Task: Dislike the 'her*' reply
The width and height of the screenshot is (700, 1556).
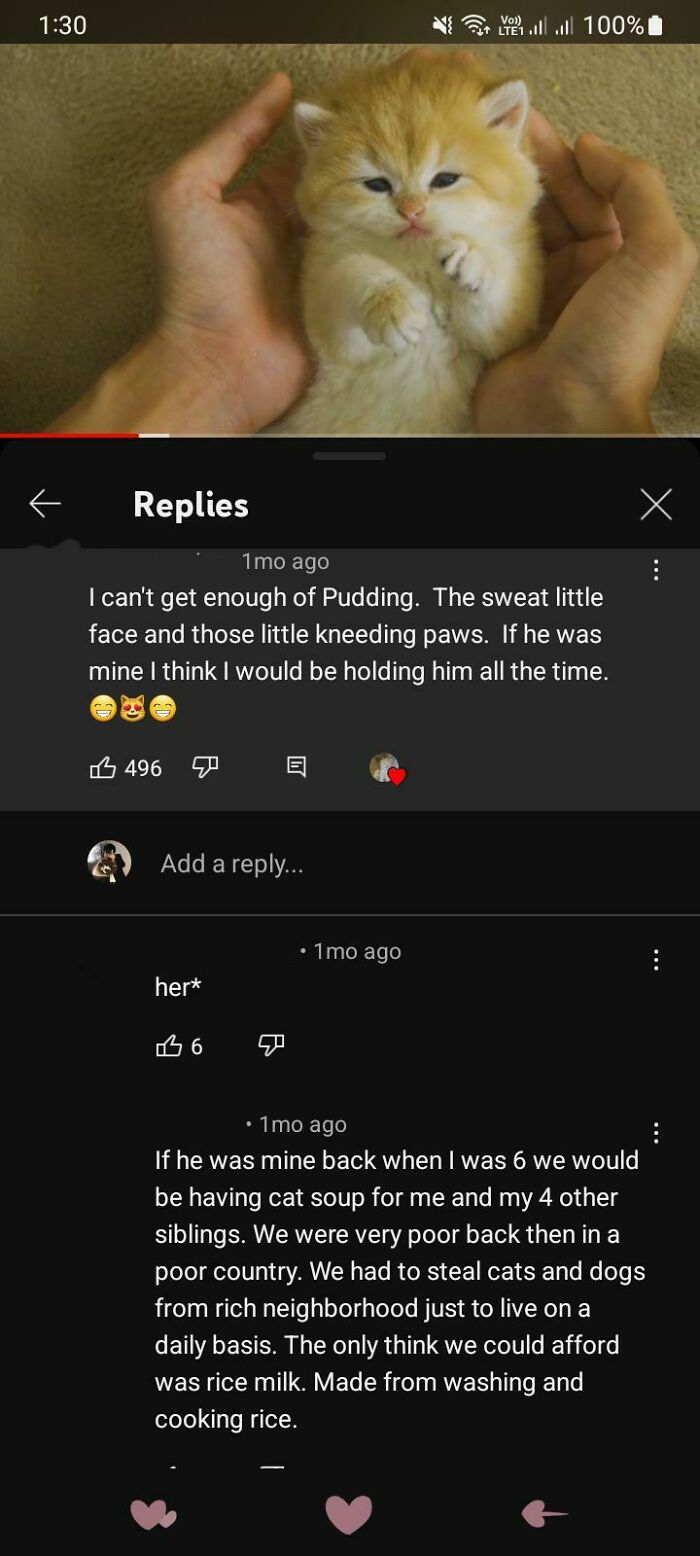Action: (x=271, y=1046)
